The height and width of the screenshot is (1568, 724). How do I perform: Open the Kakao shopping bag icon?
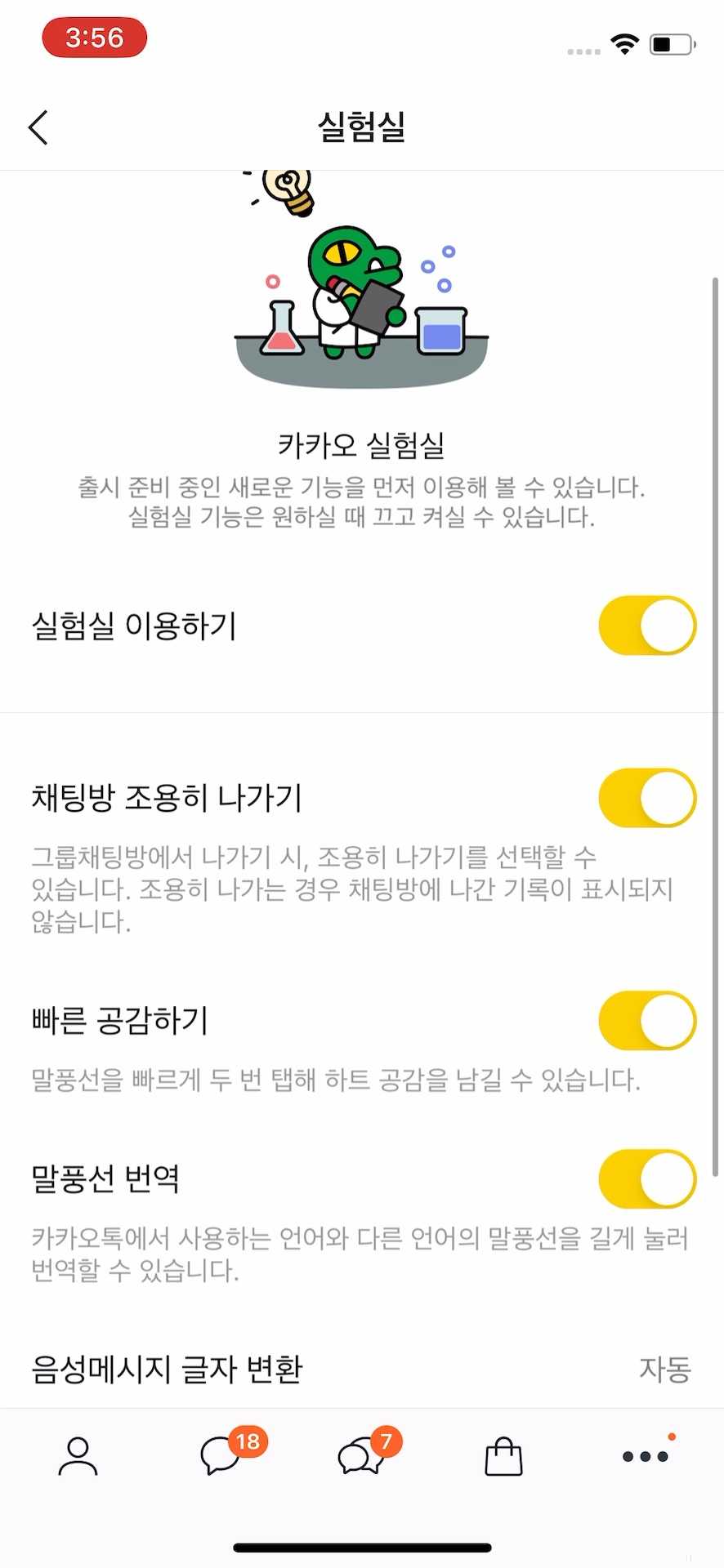pos(503,1456)
